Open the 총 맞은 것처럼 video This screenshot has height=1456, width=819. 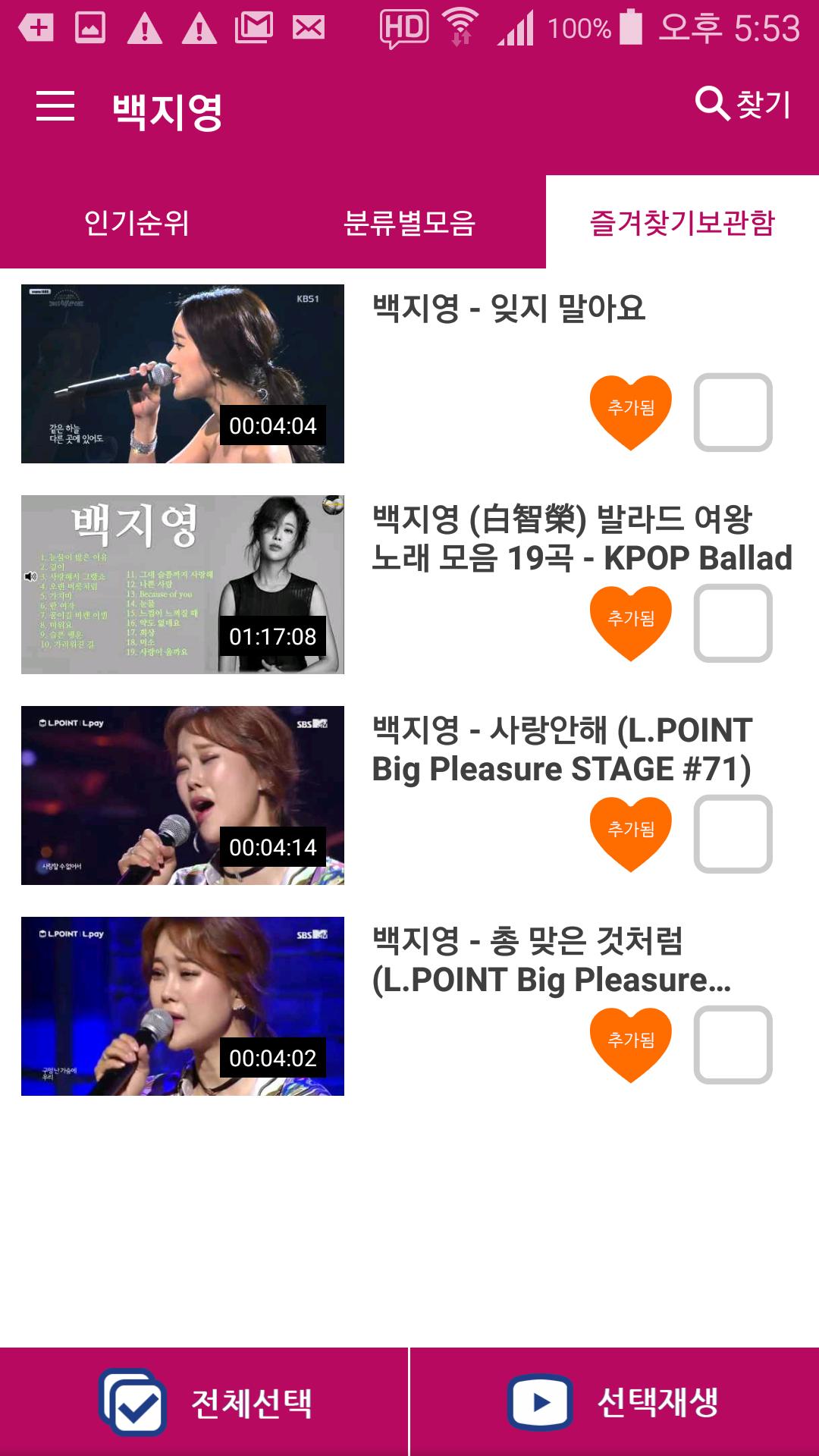coord(183,1006)
